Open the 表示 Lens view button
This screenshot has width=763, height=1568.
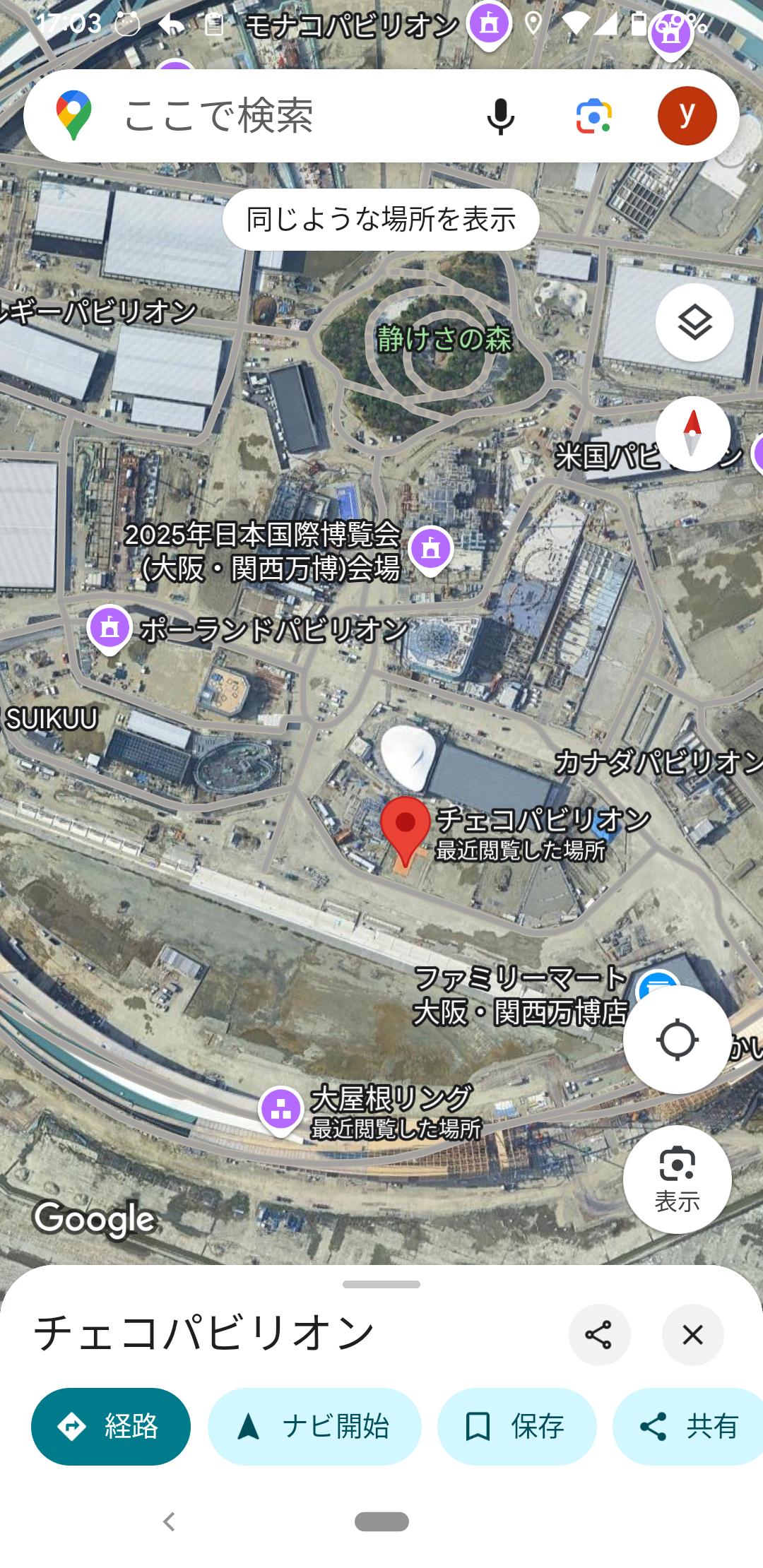tap(677, 1179)
